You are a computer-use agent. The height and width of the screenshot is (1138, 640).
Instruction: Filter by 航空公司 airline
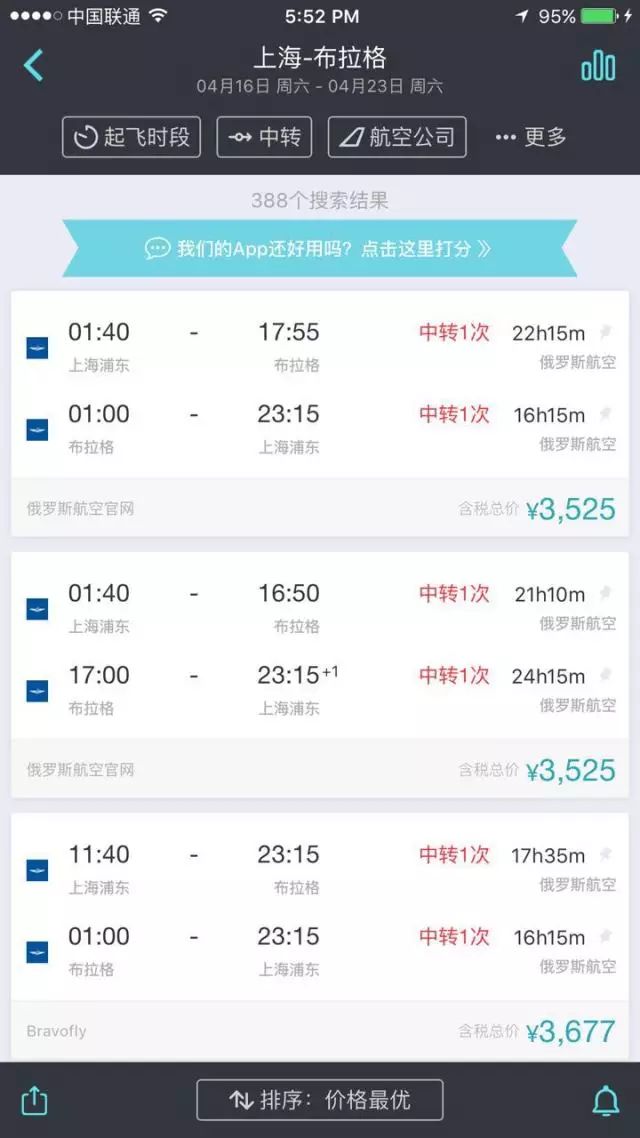tap(397, 137)
